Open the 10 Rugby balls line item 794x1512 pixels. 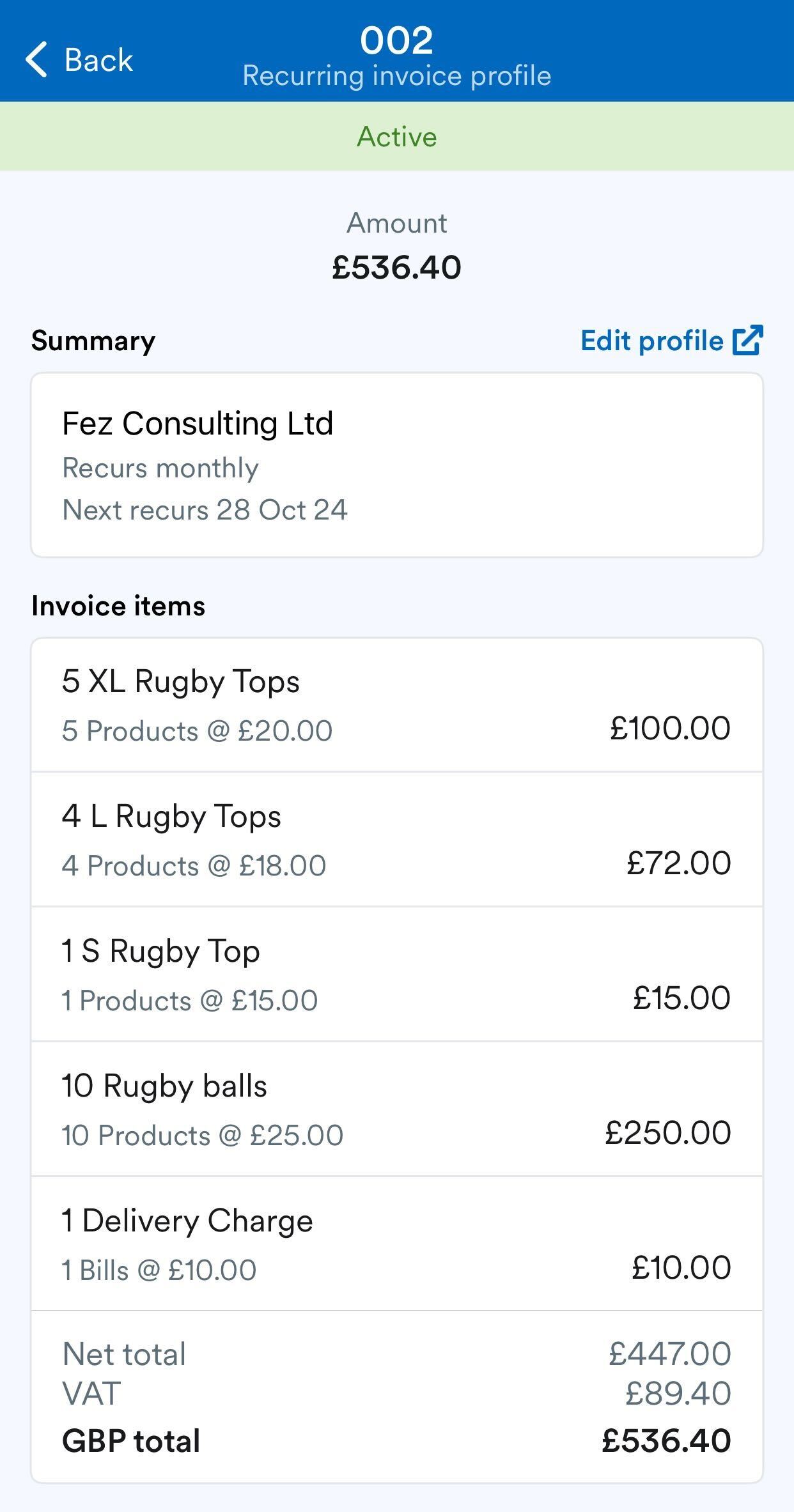[397, 1108]
